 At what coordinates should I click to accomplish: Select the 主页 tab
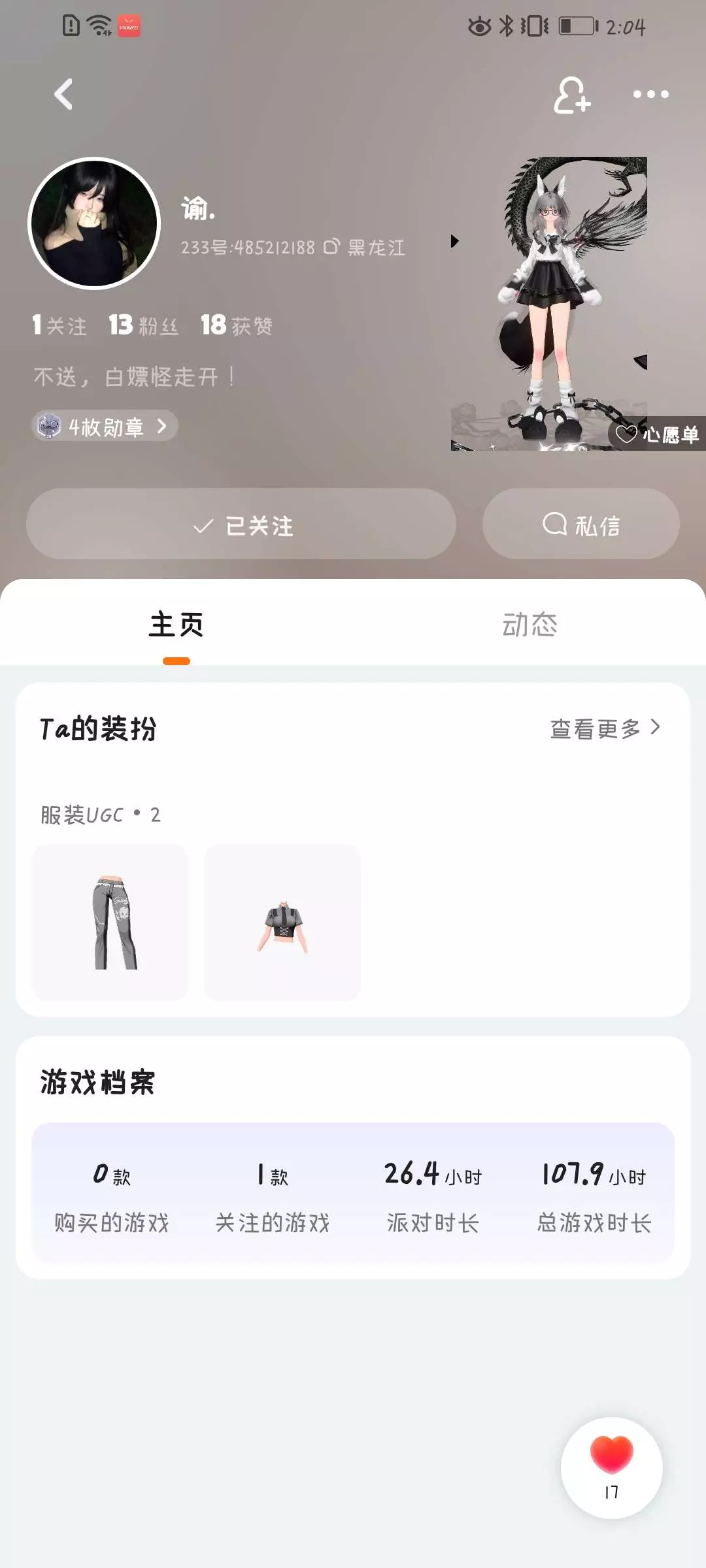176,625
